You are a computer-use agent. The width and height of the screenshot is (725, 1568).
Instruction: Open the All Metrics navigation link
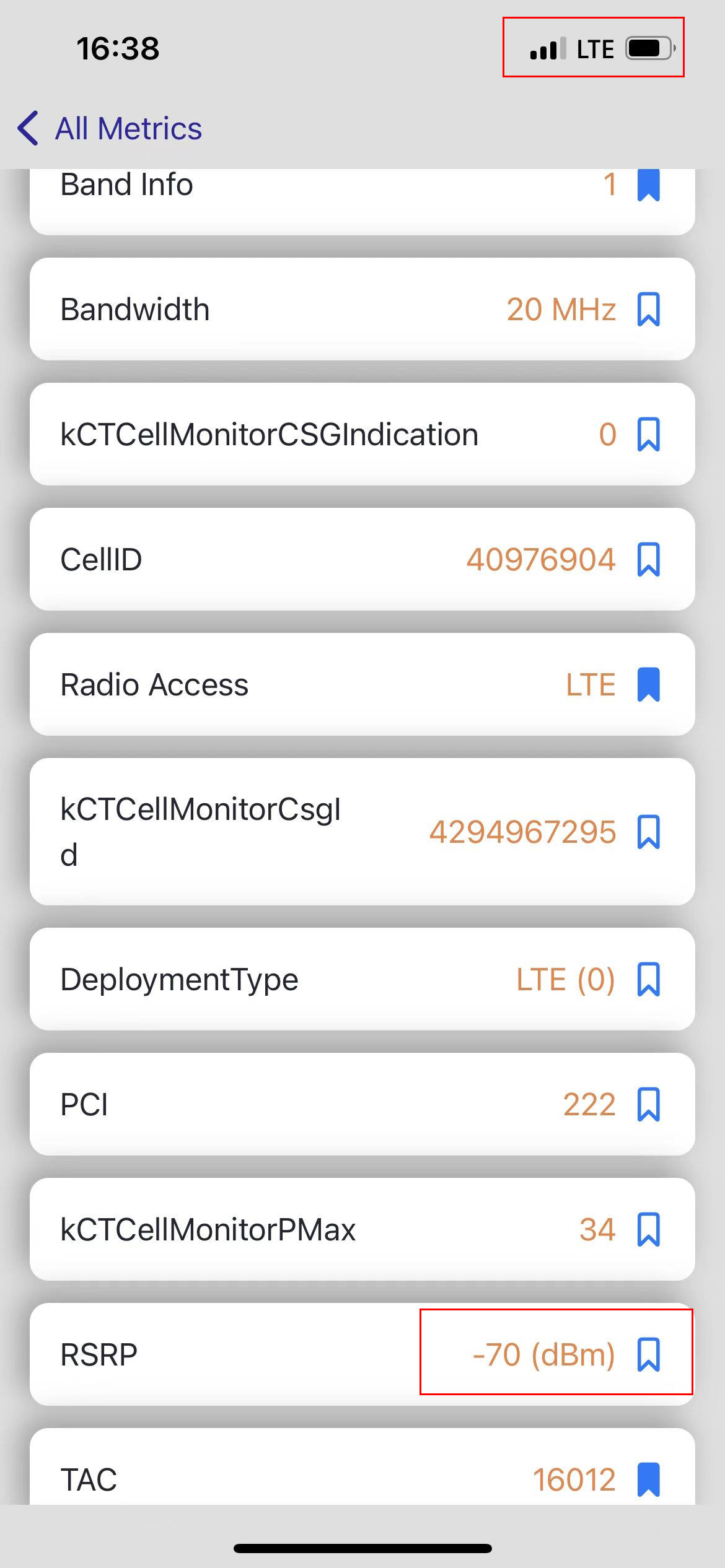(x=128, y=128)
